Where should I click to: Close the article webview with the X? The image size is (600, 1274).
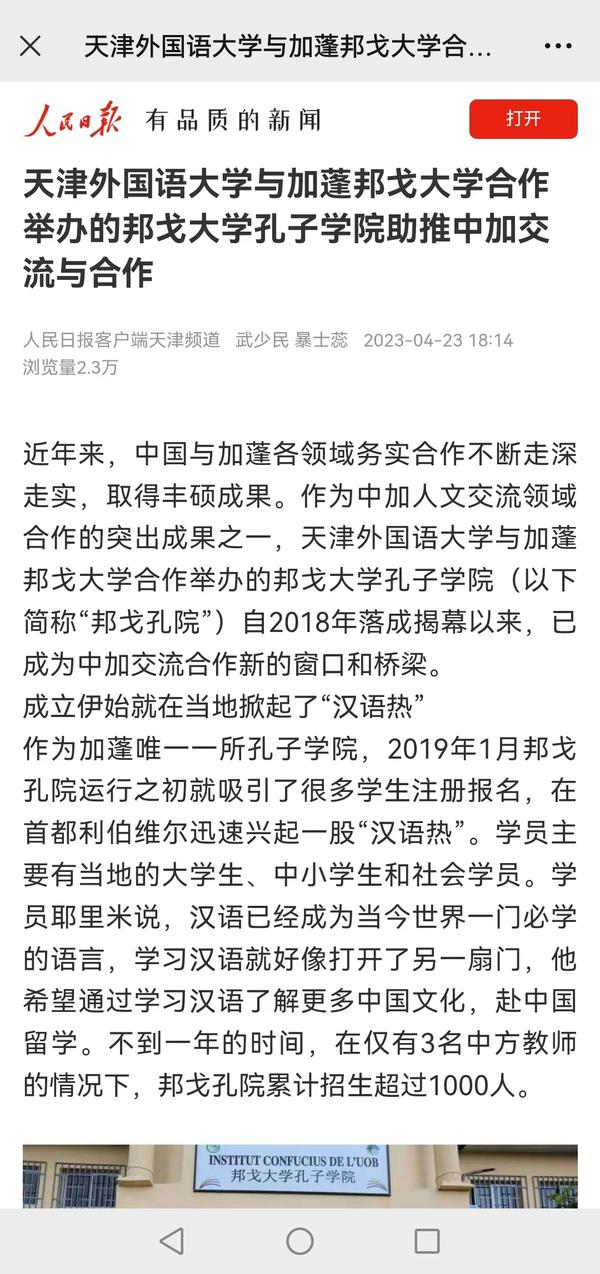pyautogui.click(x=31, y=46)
